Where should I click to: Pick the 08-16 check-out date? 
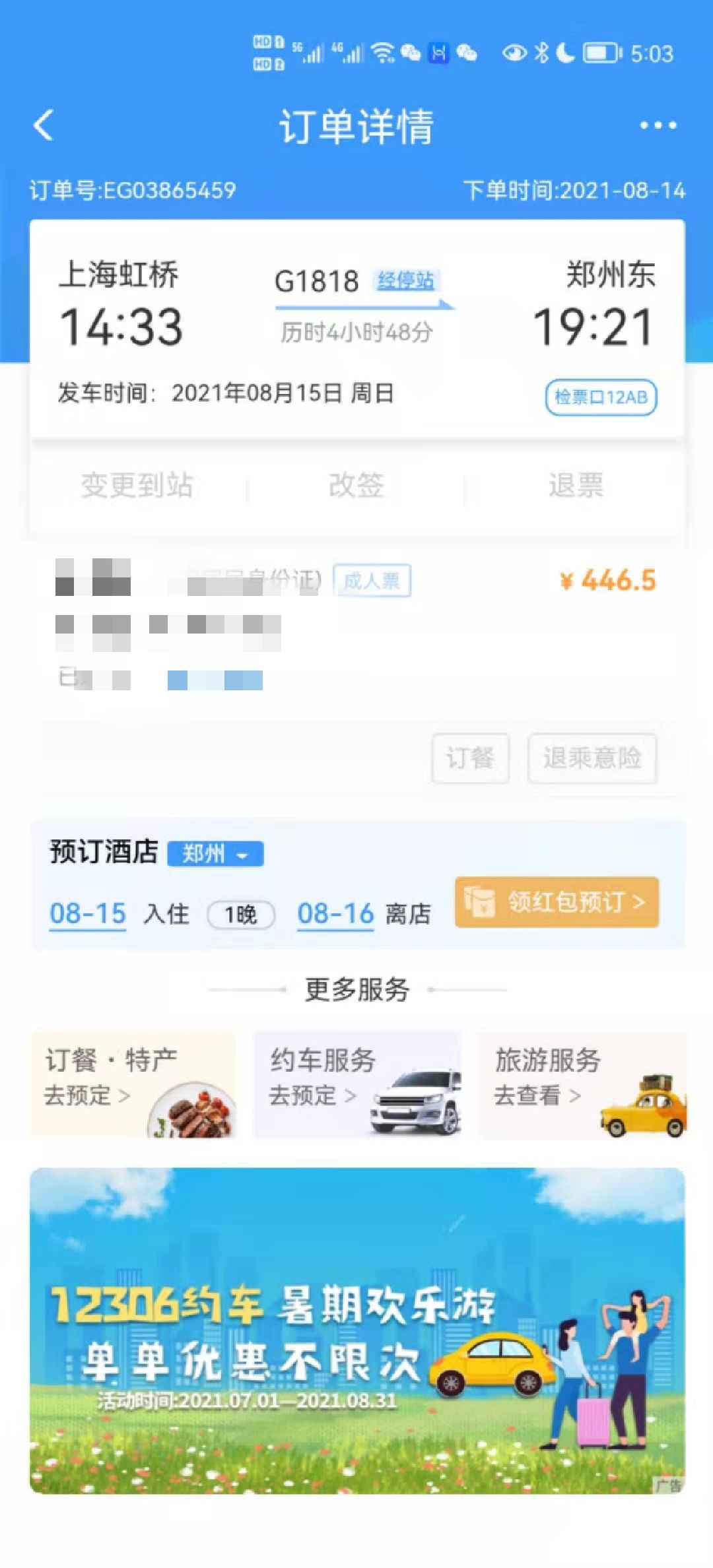click(x=335, y=914)
